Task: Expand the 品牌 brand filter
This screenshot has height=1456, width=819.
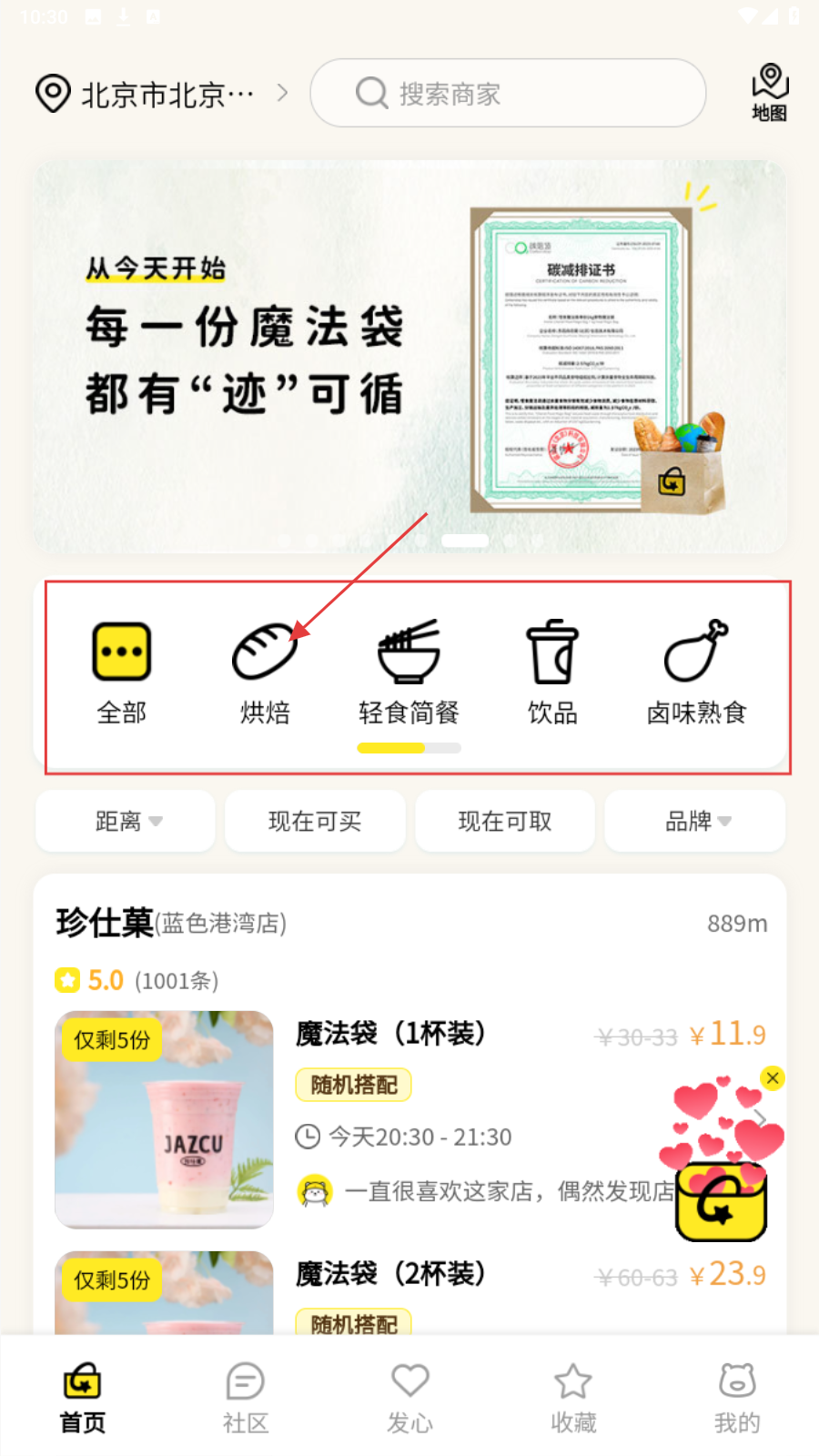Action: pyautogui.click(x=695, y=821)
